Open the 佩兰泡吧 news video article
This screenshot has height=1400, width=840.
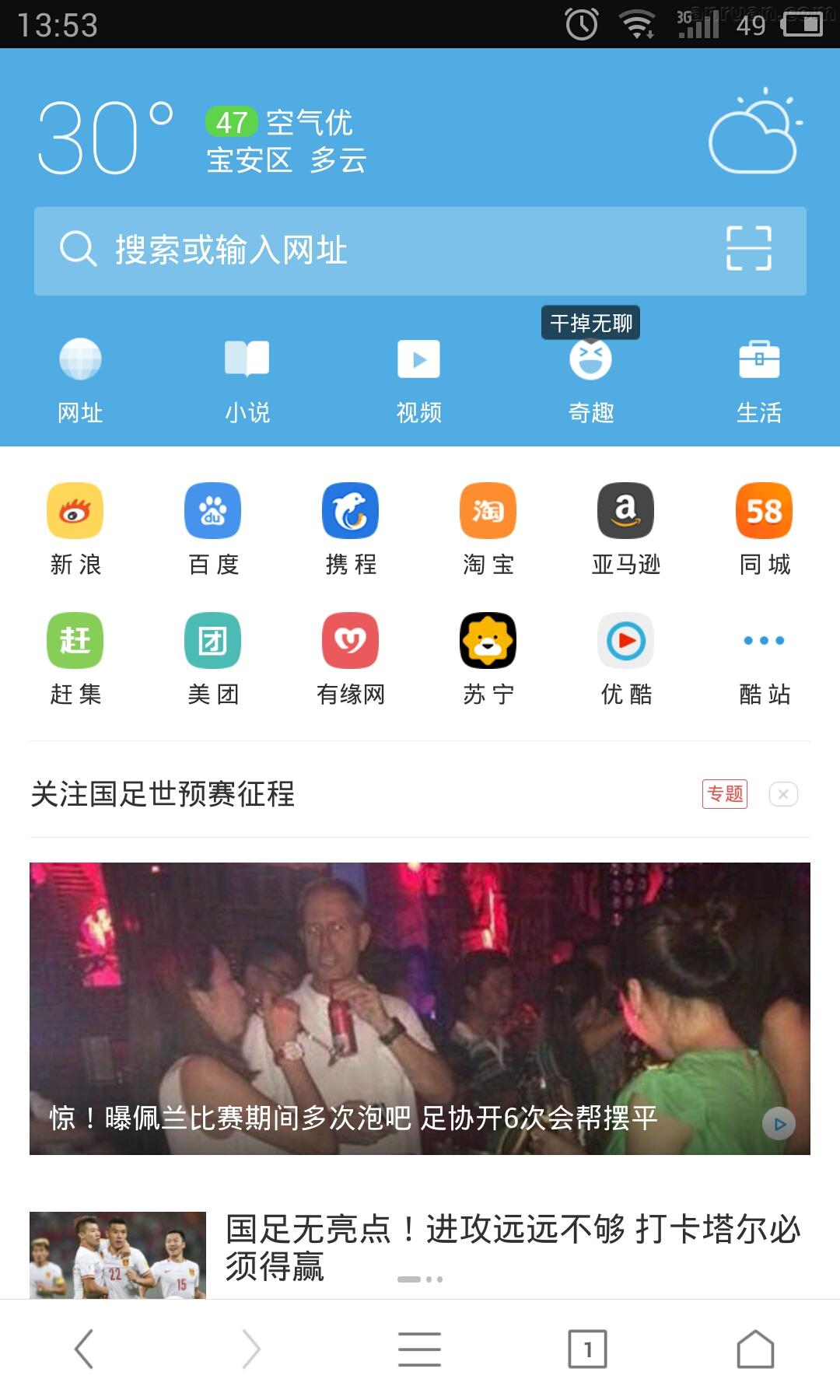[420, 1003]
